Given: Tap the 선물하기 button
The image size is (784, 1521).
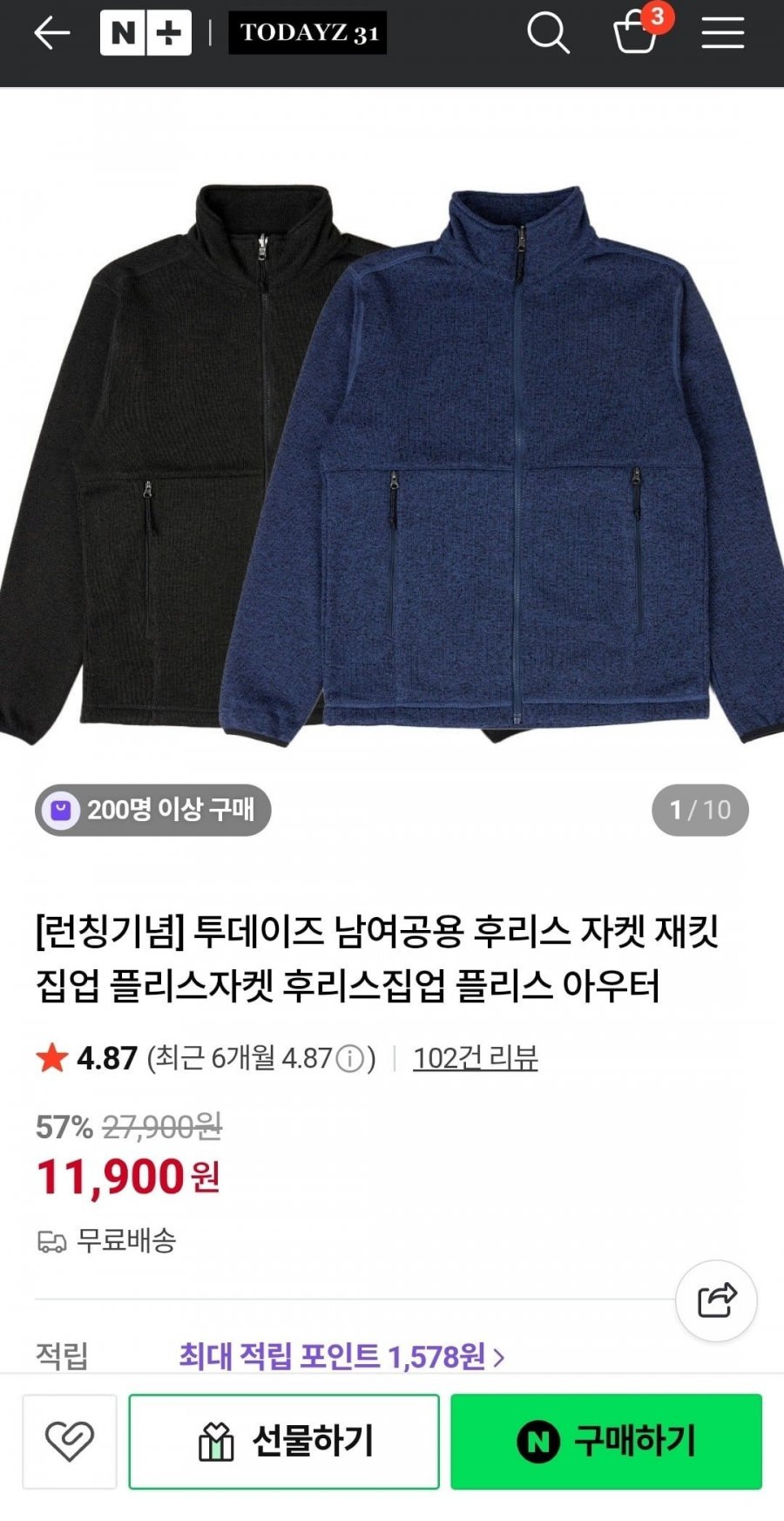Looking at the screenshot, I should [x=284, y=1441].
